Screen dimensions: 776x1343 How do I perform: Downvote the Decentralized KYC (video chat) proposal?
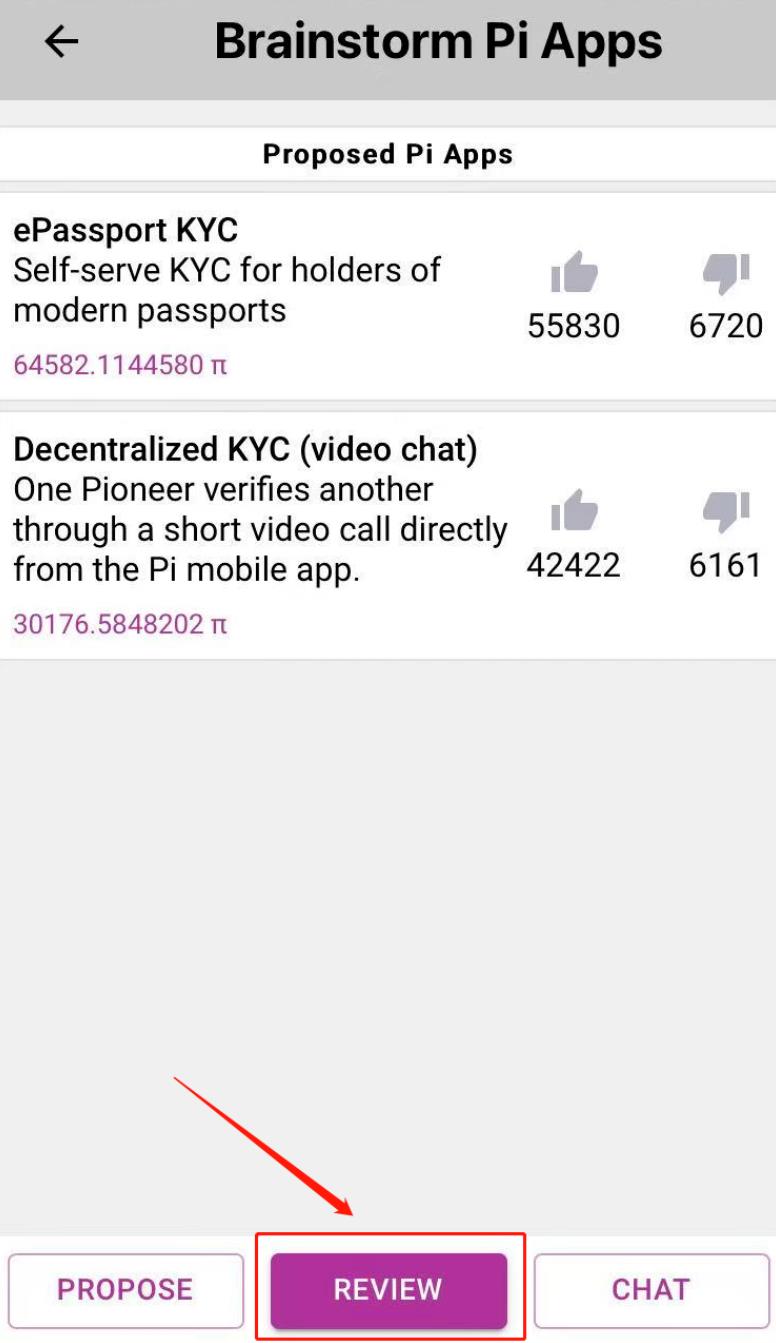tap(726, 513)
